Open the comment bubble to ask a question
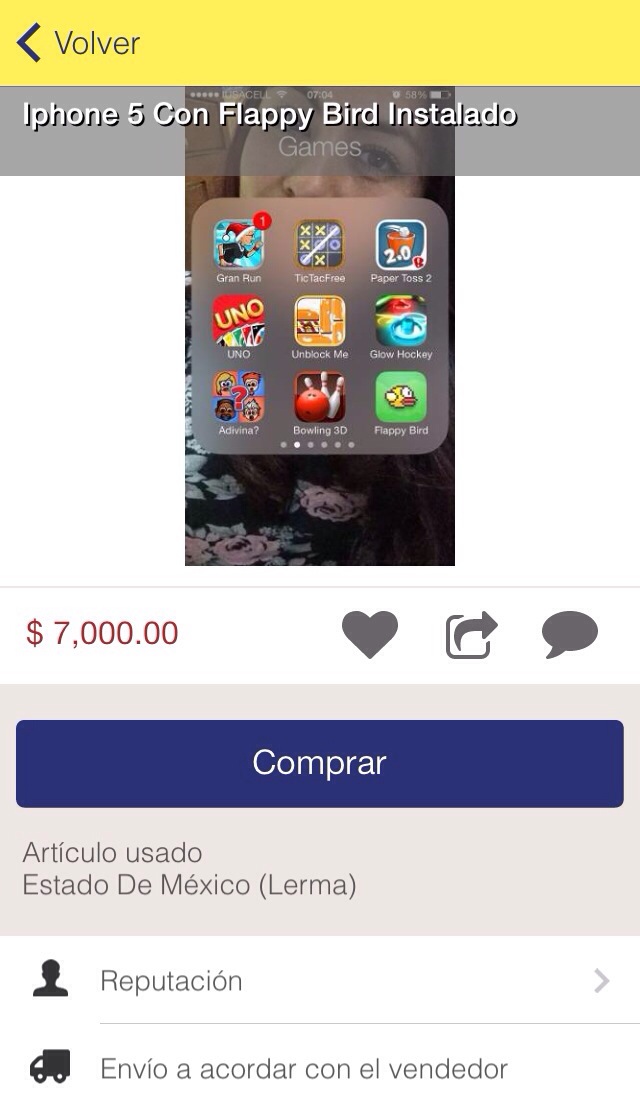Viewport: 640px width, 1094px height. pyautogui.click(x=570, y=634)
